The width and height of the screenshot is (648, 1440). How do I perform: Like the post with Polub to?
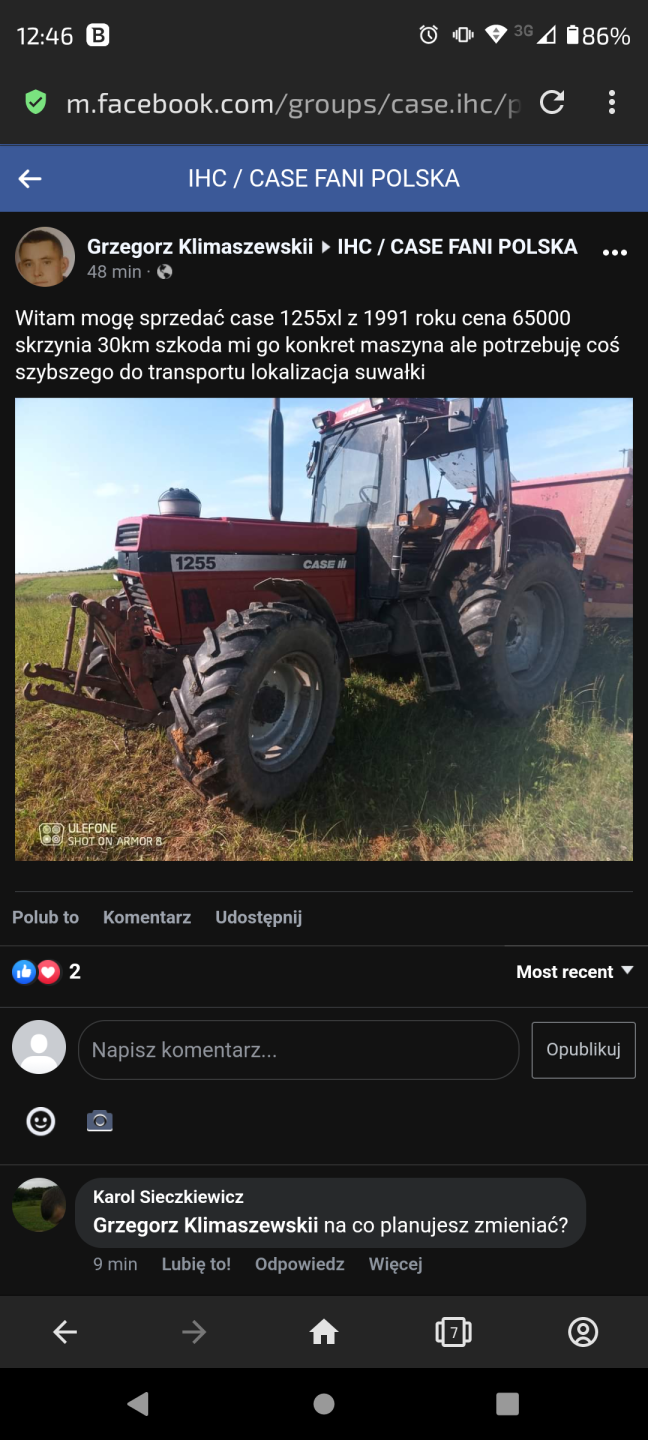point(45,917)
